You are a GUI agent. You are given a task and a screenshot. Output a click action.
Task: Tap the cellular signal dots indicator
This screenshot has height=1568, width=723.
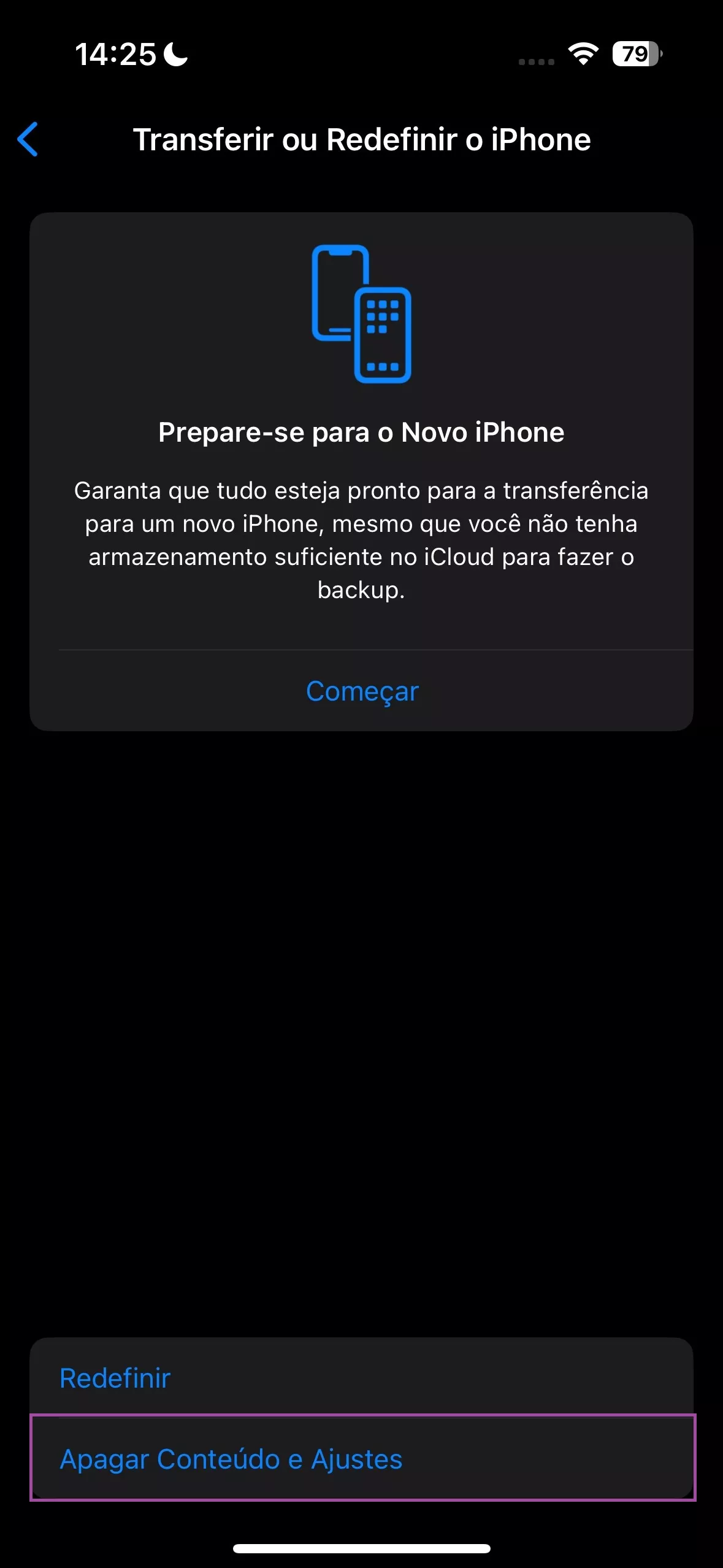536,60
